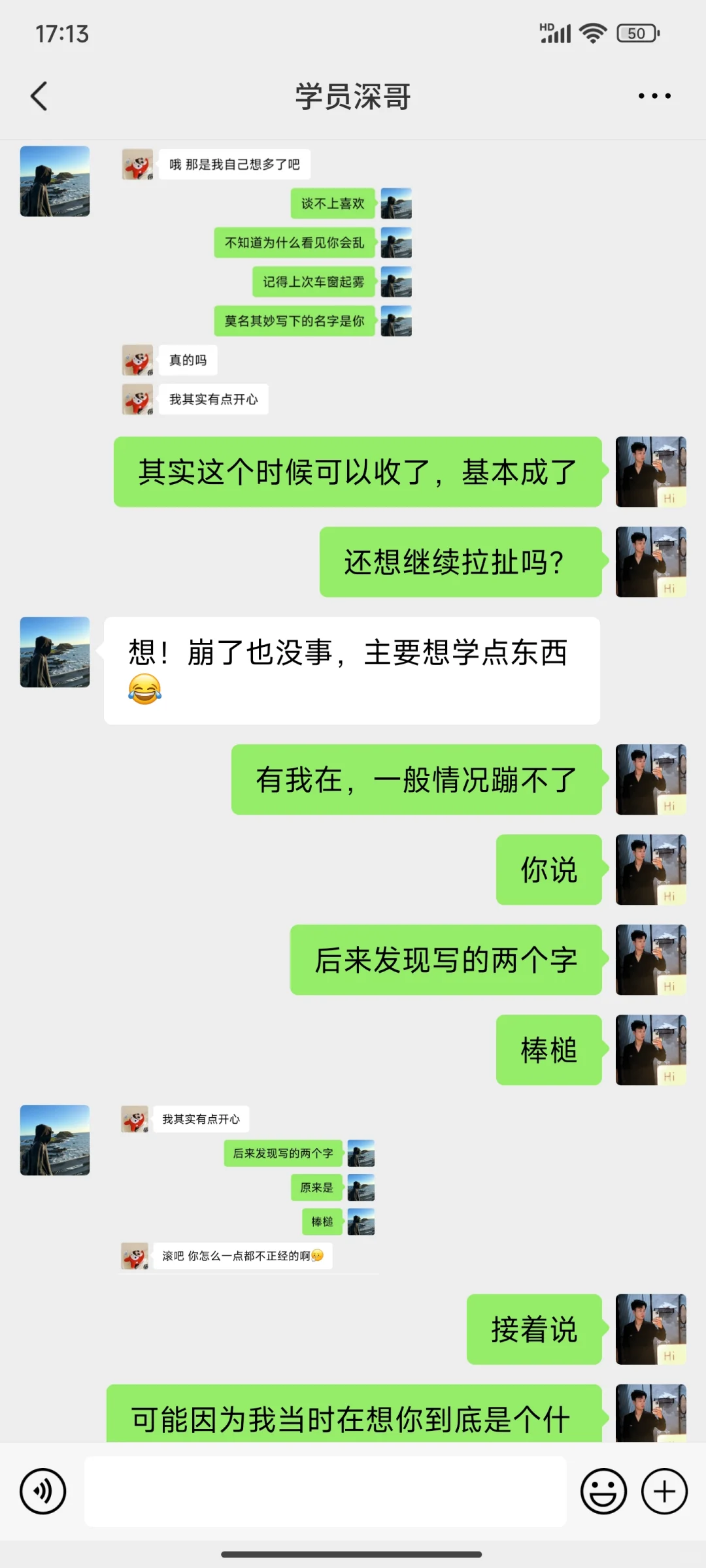Tap the message text field
The height and width of the screenshot is (1568, 706).
[326, 1492]
